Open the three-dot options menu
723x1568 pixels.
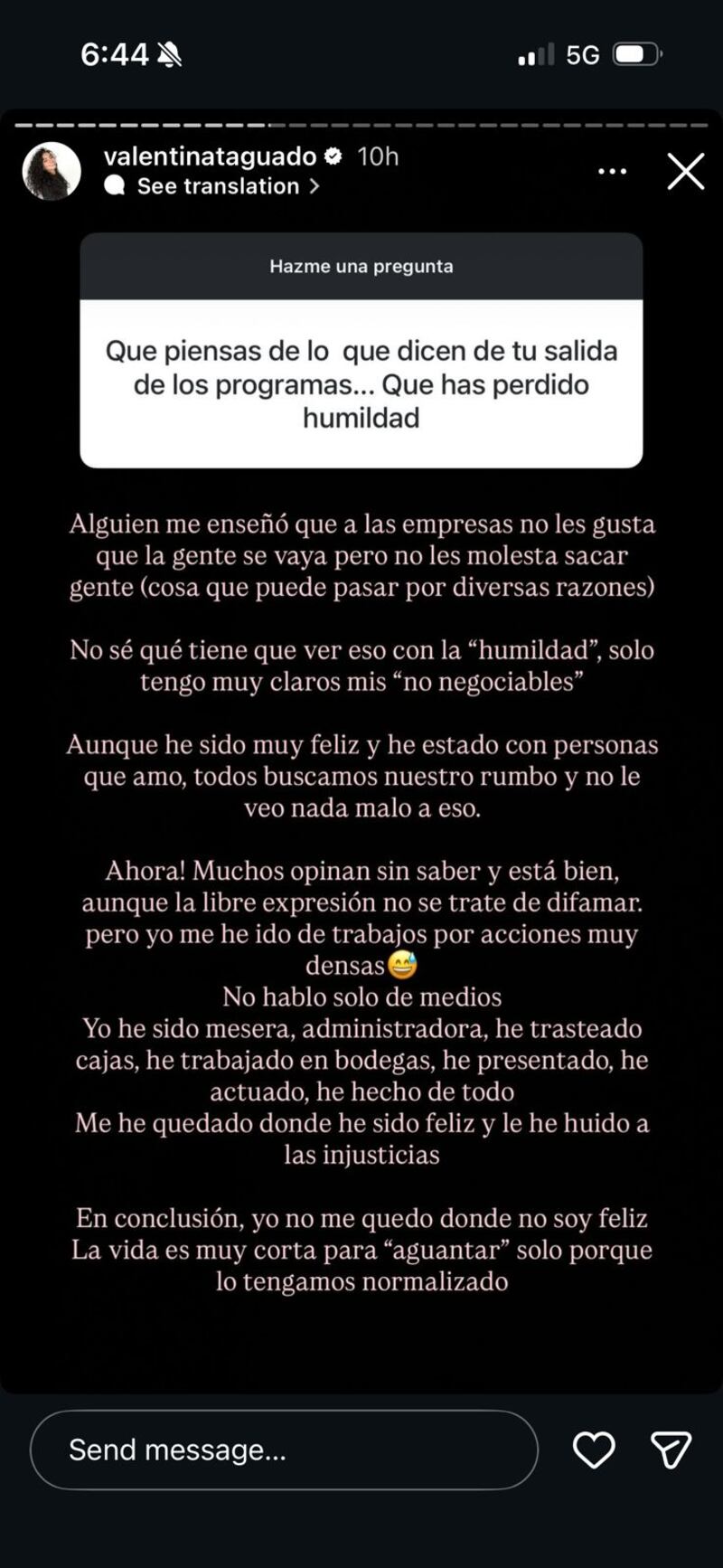(x=613, y=171)
